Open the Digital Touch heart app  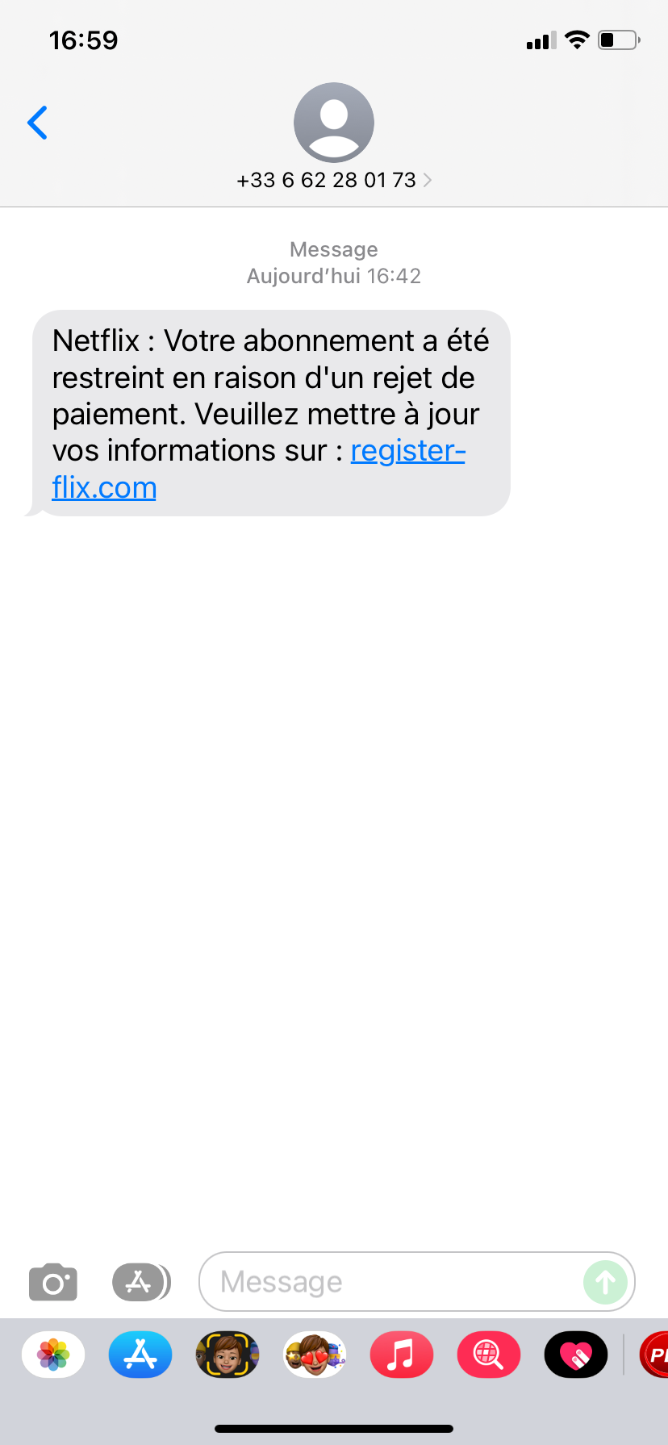[x=575, y=1355]
